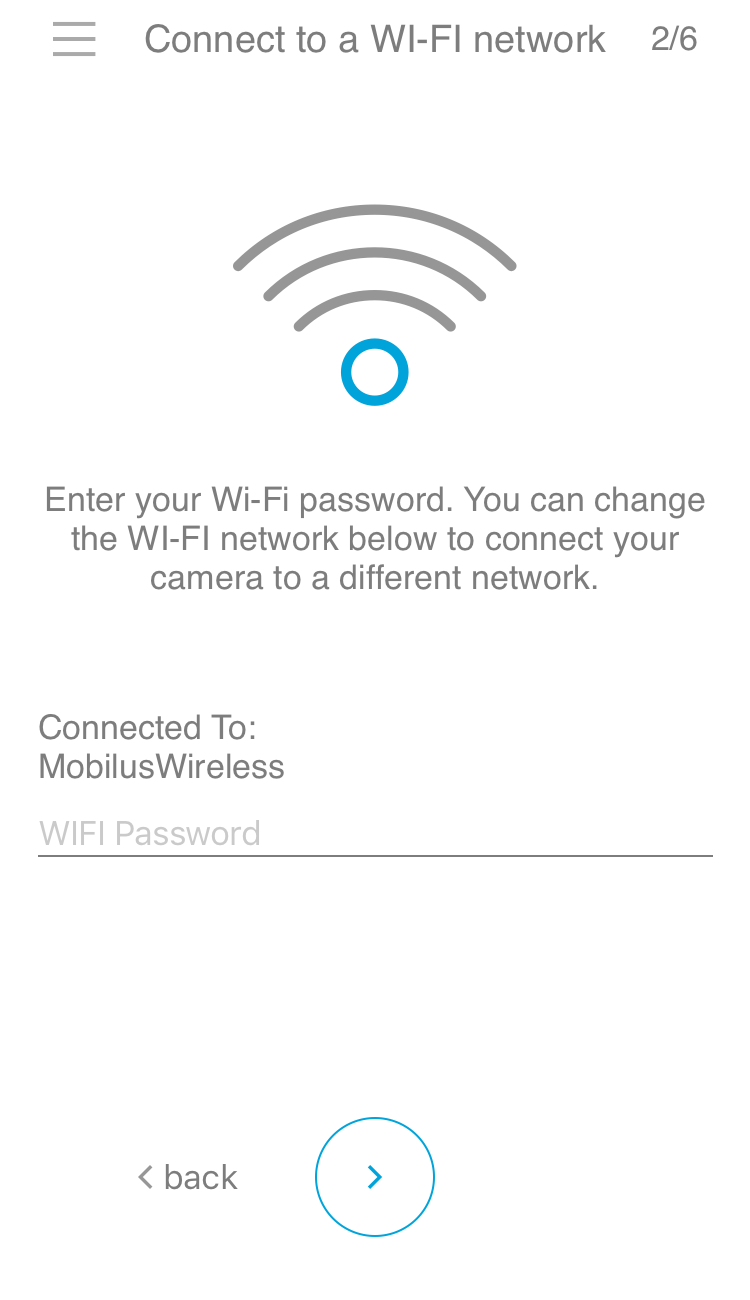Continue with the circular next arrow
This screenshot has width=750, height=1300.
[375, 1177]
